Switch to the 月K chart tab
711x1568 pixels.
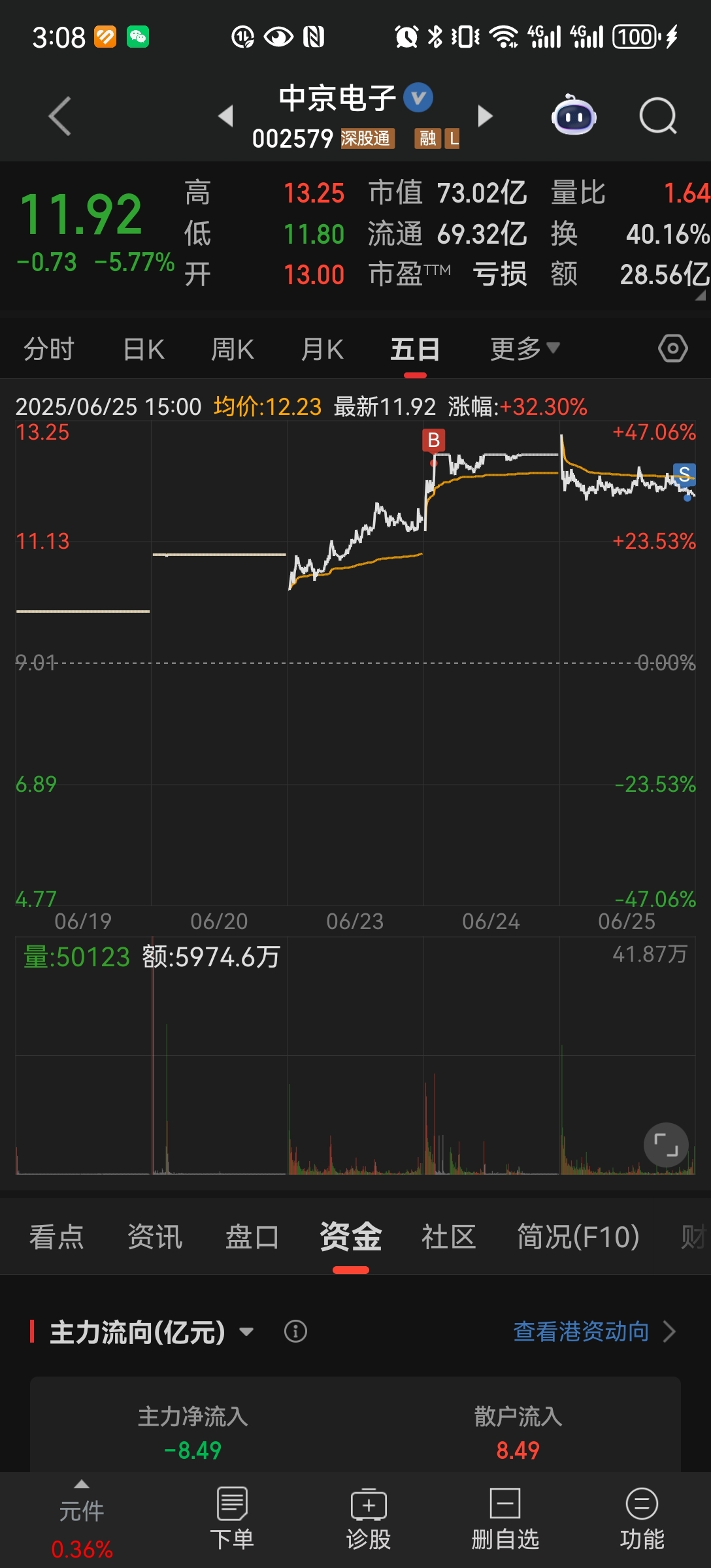pos(322,349)
